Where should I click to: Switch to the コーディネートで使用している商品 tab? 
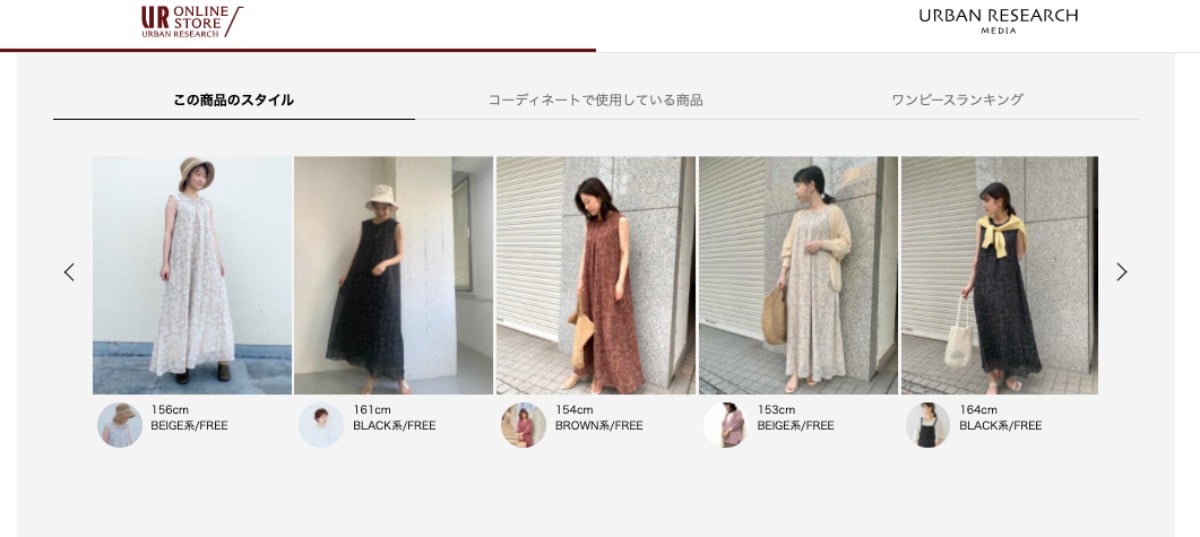(595, 100)
